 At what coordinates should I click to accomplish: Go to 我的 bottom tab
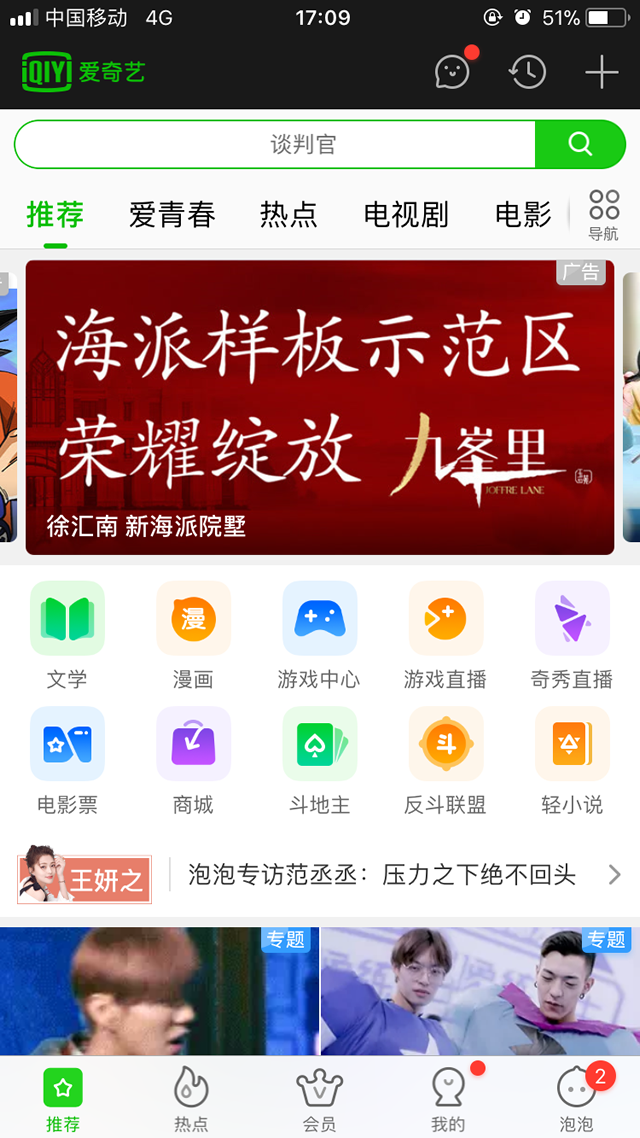tap(447, 1098)
